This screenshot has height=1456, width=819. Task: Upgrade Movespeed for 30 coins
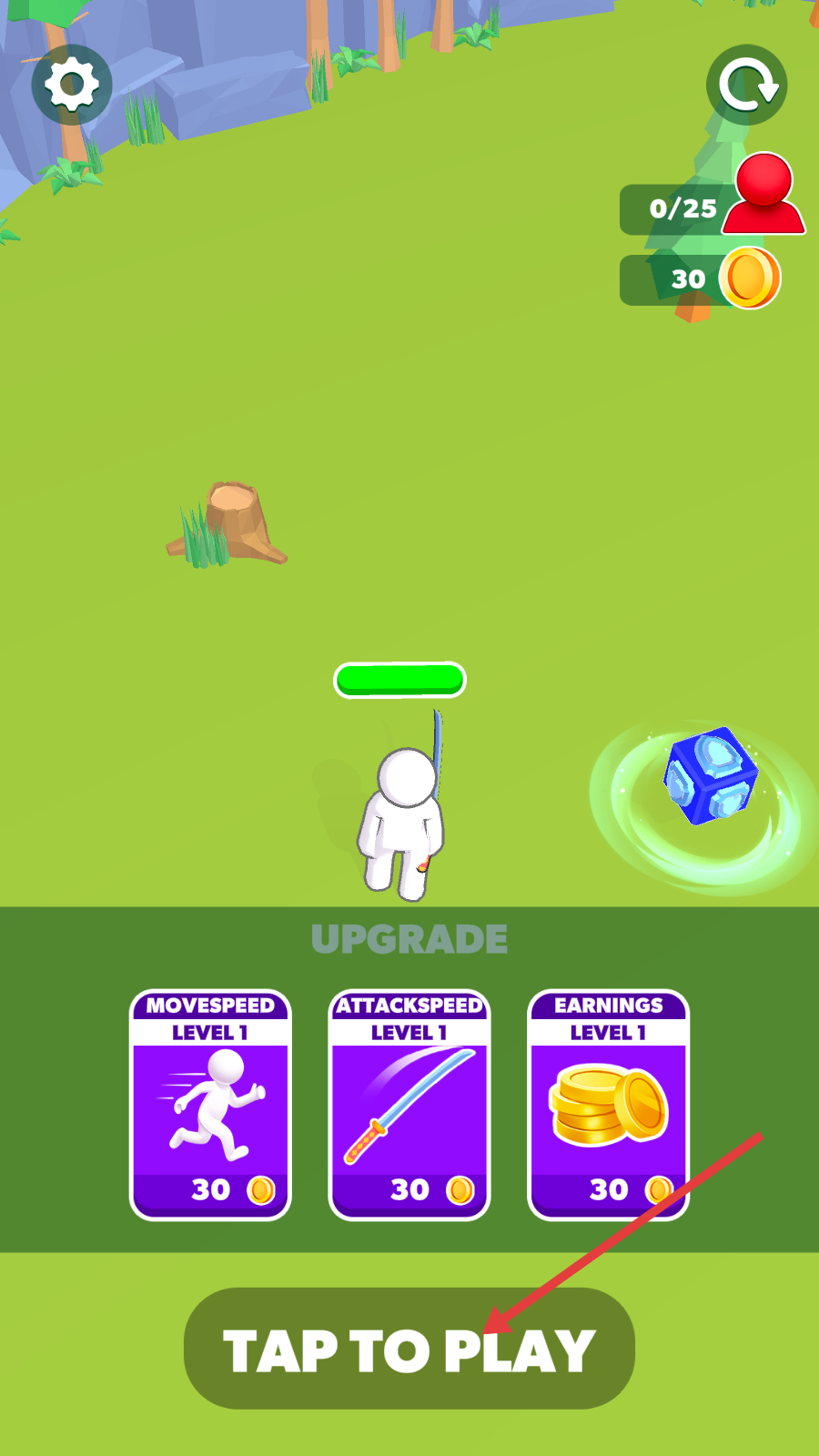[210, 1104]
